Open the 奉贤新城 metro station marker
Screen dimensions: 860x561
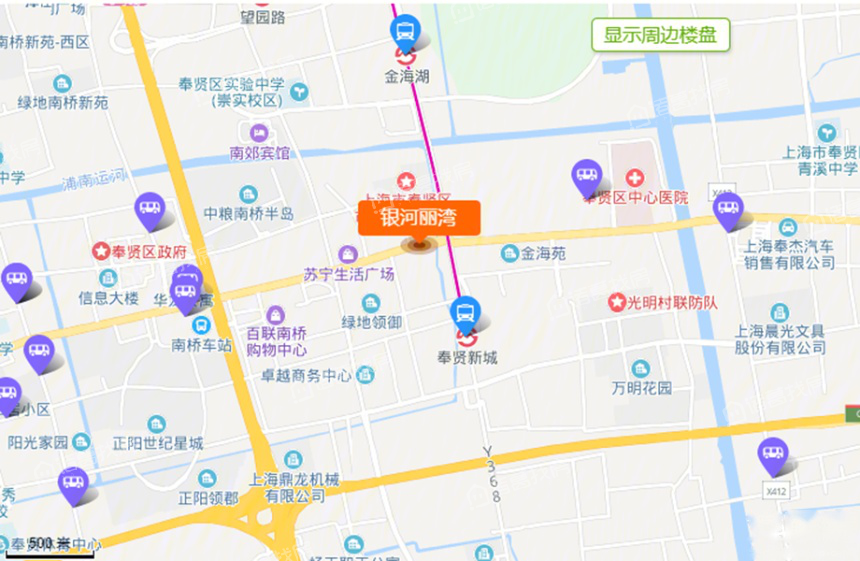(465, 315)
